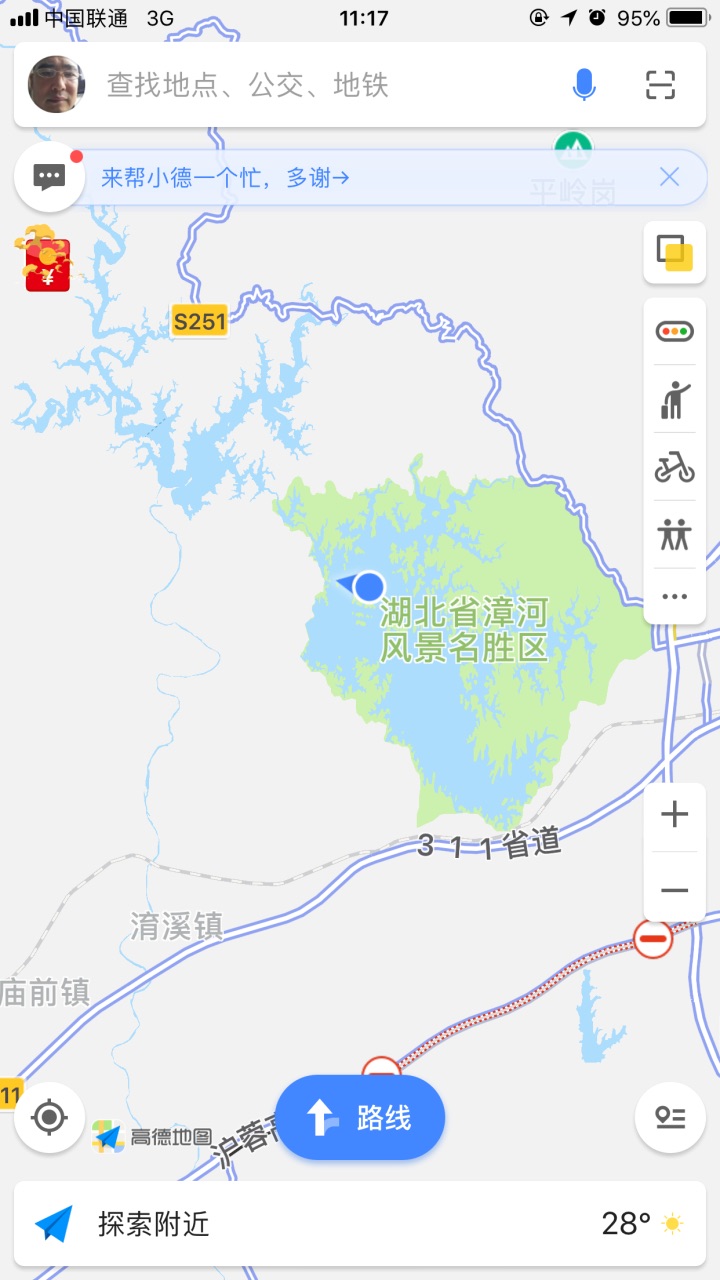Open the hailing ride icon
The width and height of the screenshot is (720, 1280).
pyautogui.click(x=674, y=399)
